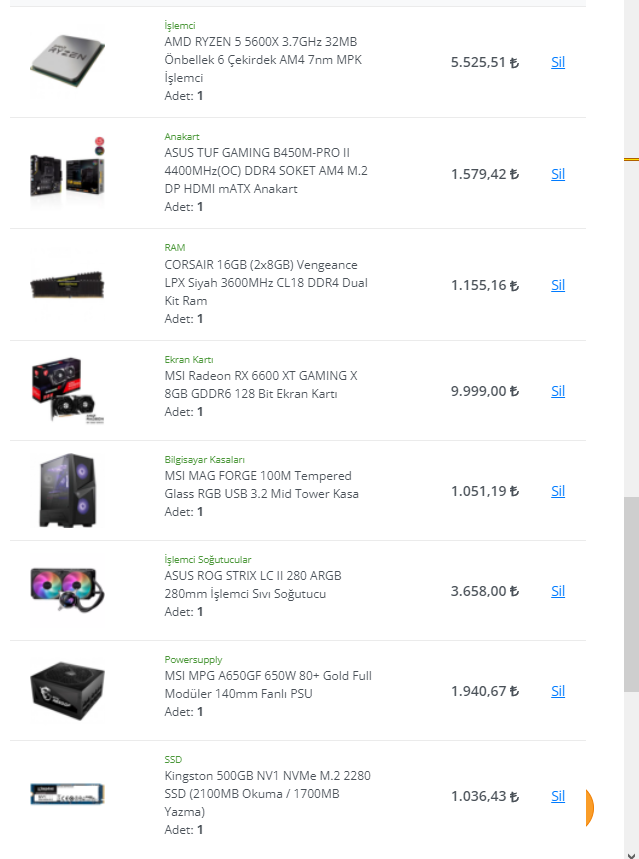Remove the CORSAIR 16GB Vengeance RAM
639x859 pixels.
[558, 285]
